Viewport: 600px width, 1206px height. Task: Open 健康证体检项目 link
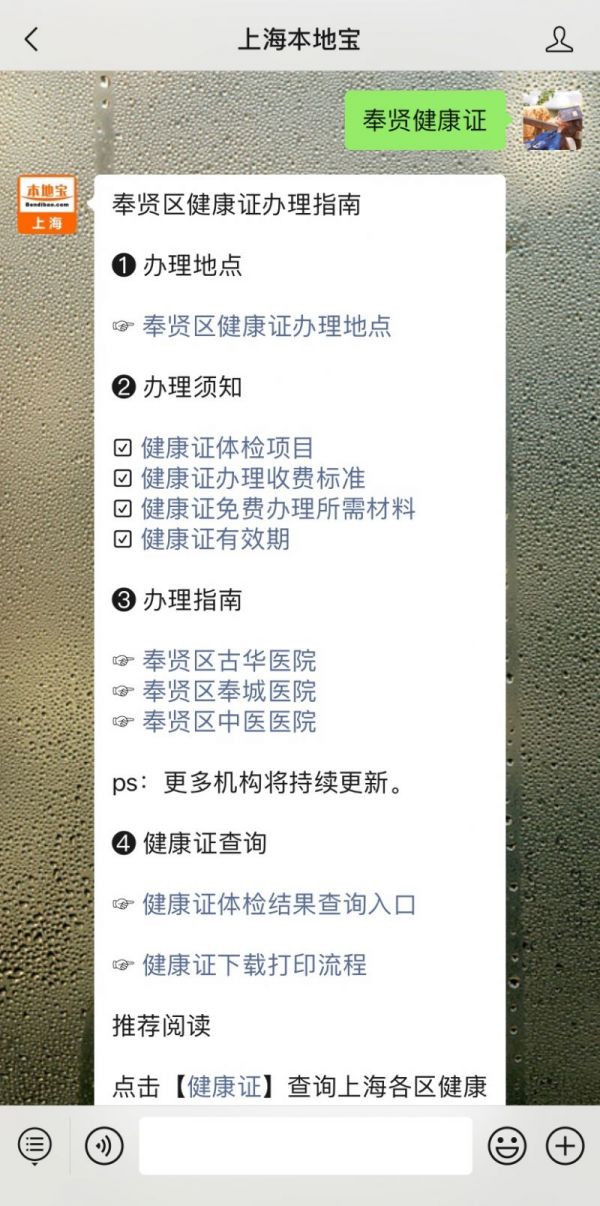pos(227,448)
